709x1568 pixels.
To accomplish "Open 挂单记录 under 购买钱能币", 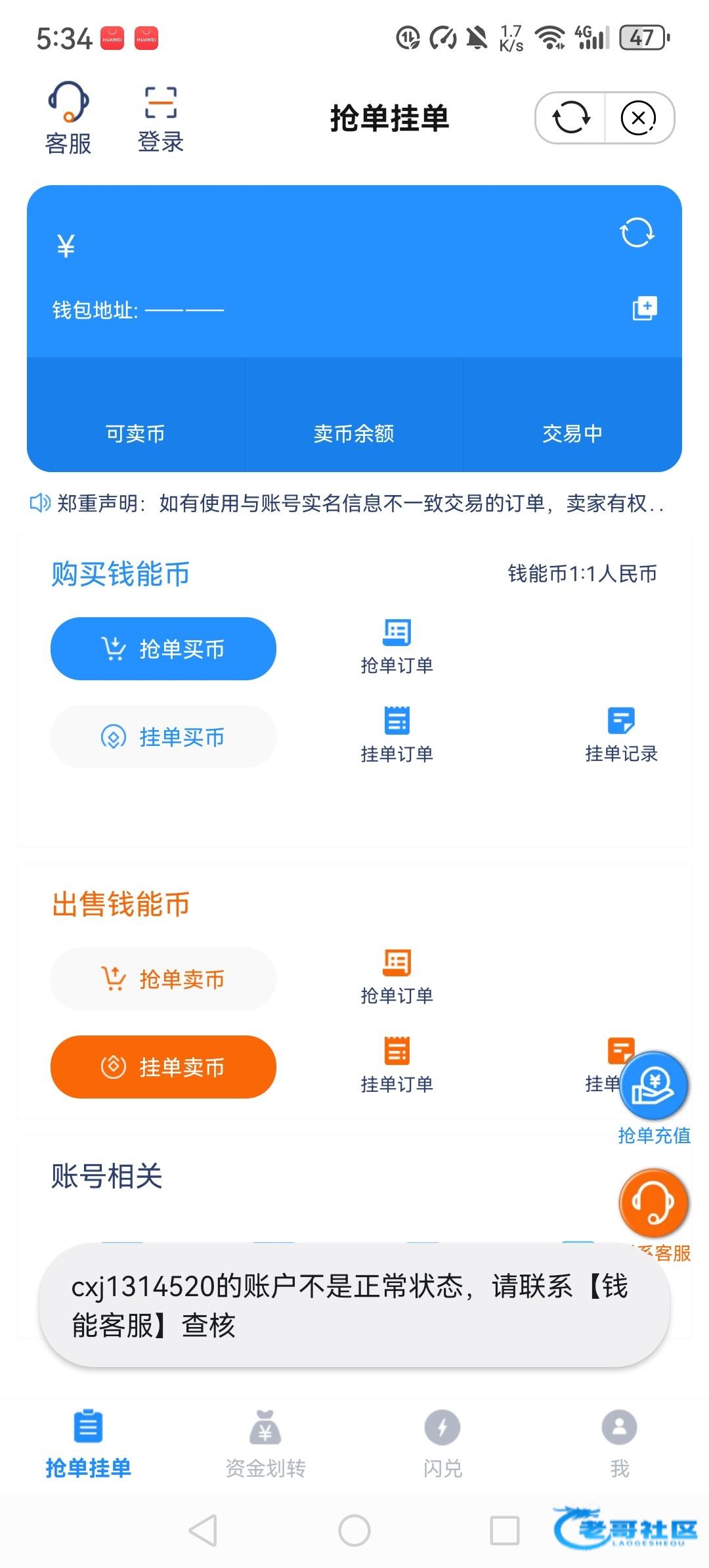I will (621, 735).
